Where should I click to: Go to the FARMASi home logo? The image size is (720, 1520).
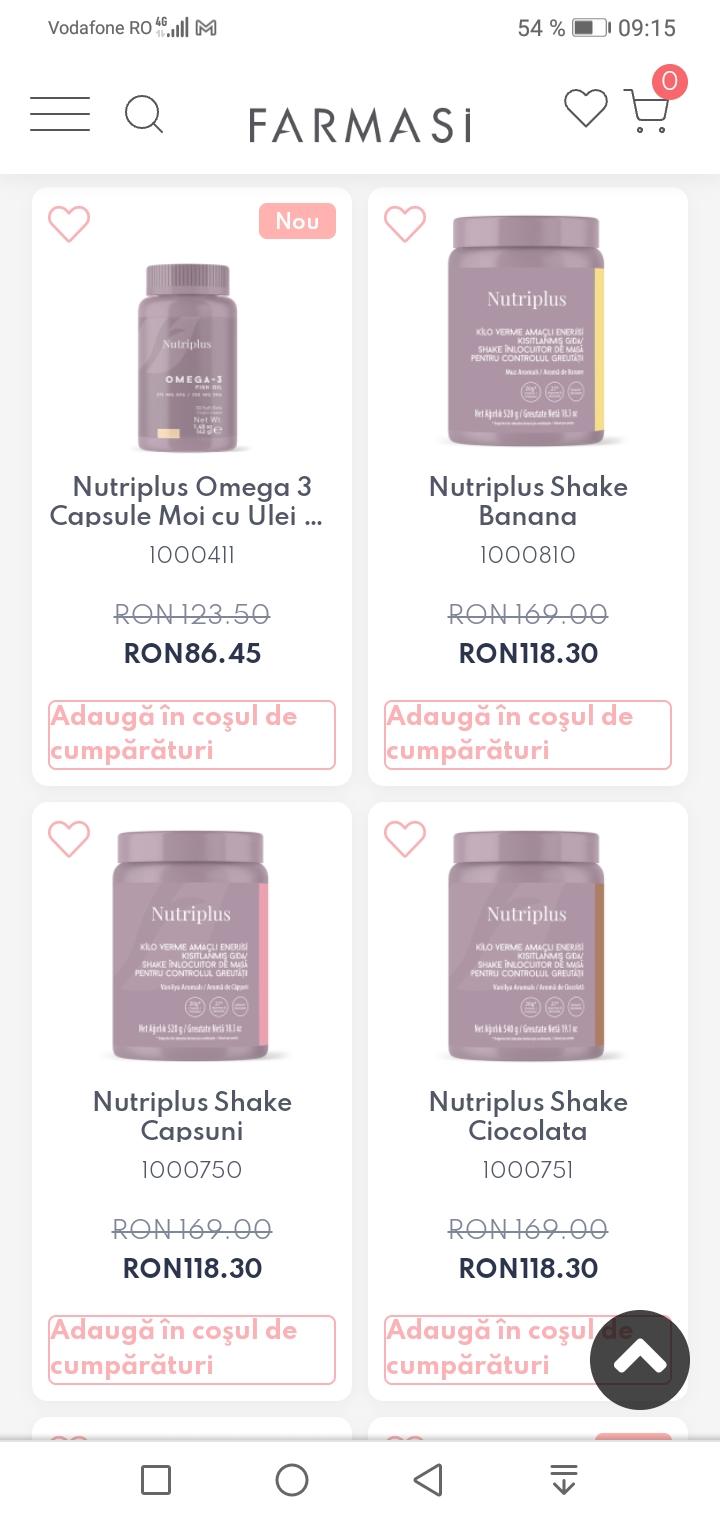[360, 126]
